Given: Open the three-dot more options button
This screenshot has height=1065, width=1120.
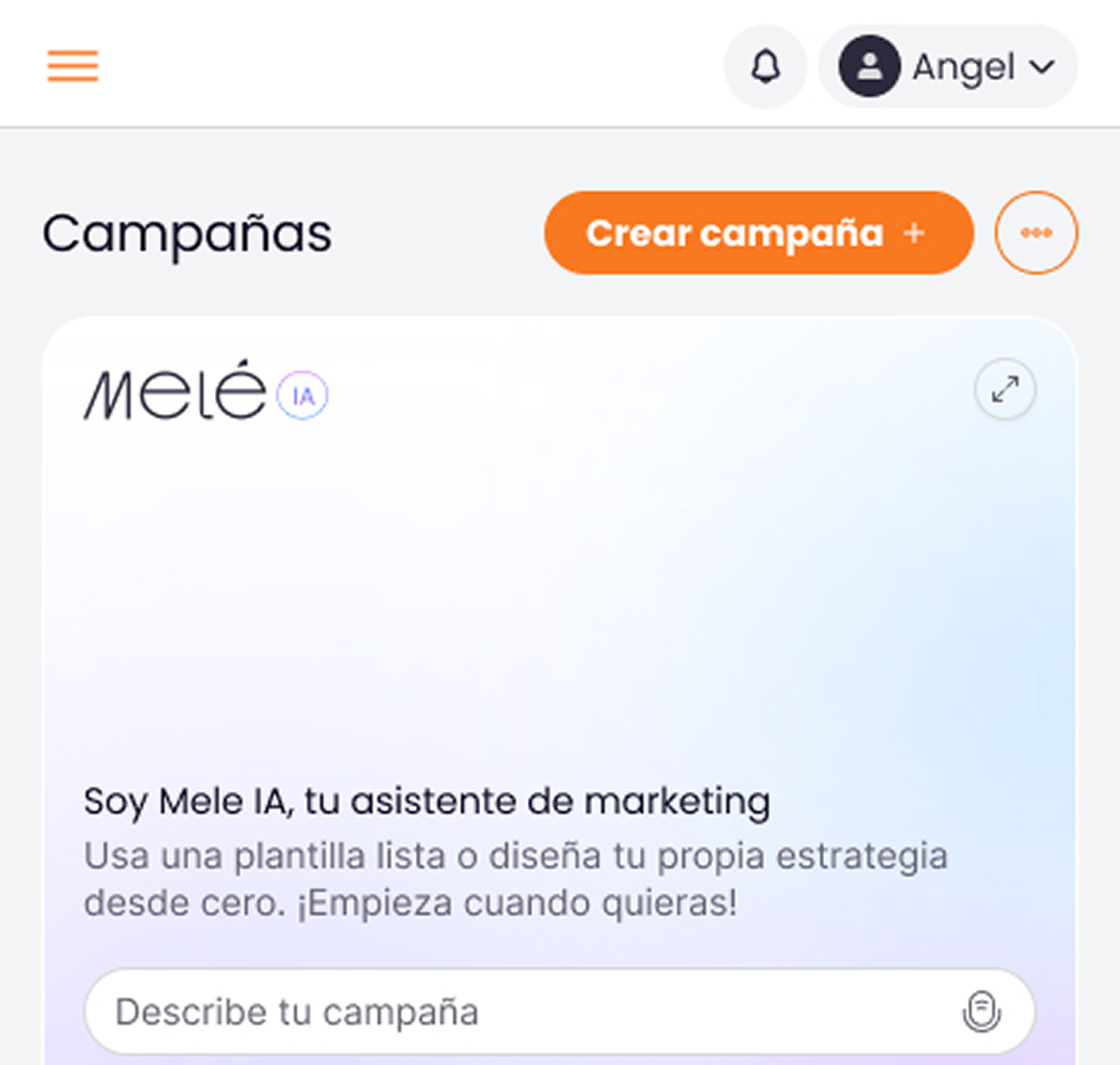Looking at the screenshot, I should click(1036, 233).
